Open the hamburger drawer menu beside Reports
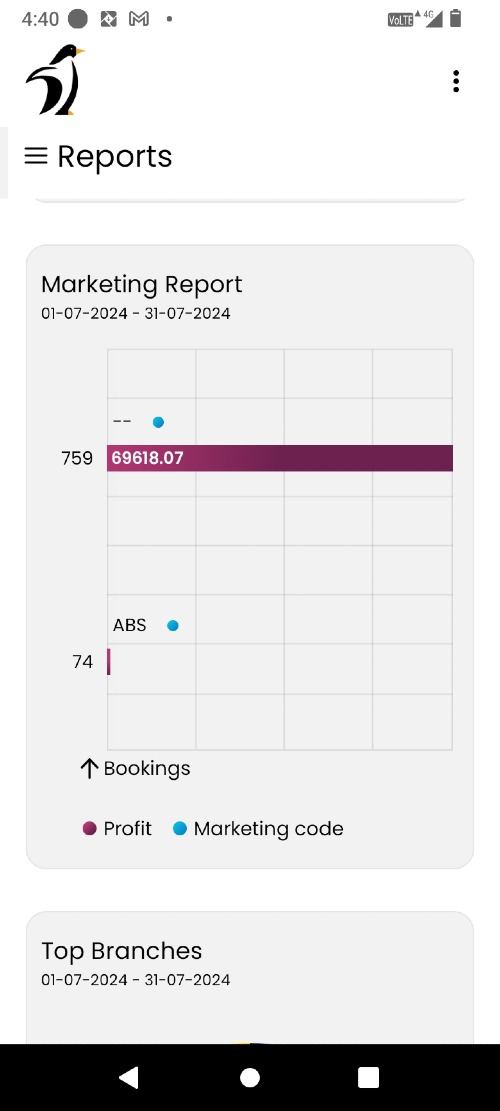The height and width of the screenshot is (1111, 500). click(x=36, y=156)
